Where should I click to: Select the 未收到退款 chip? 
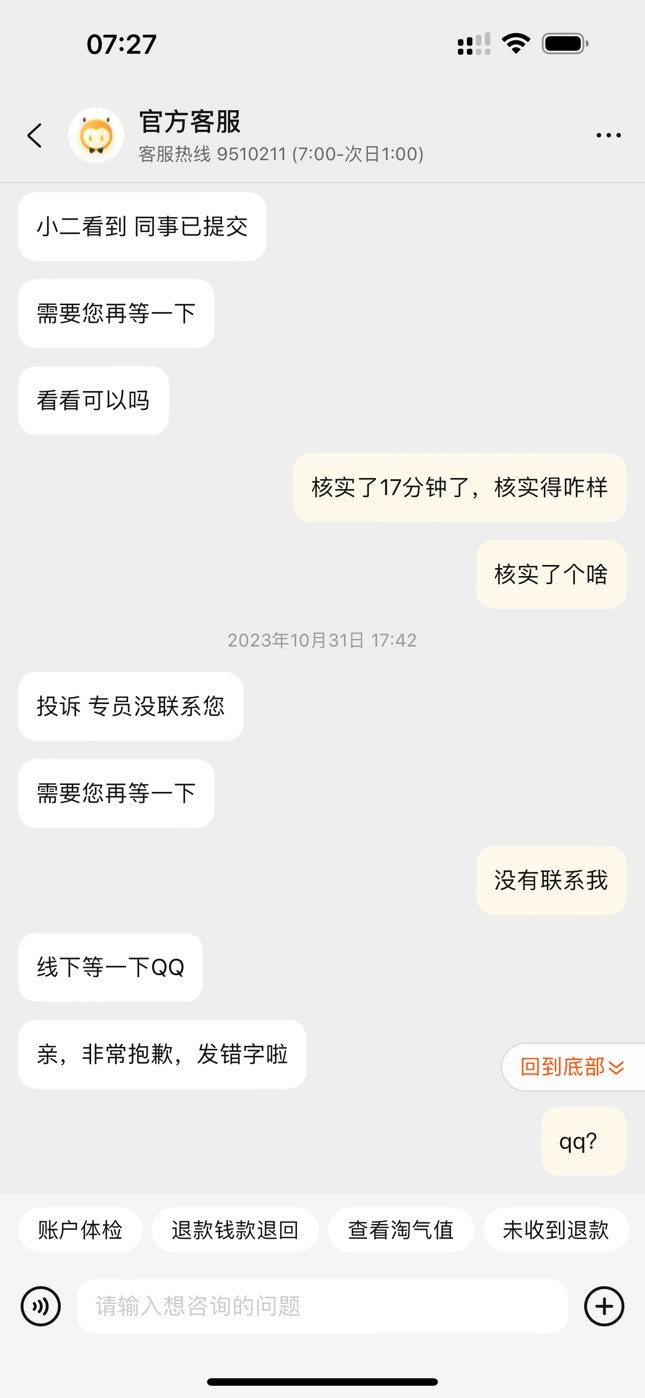coord(556,1230)
